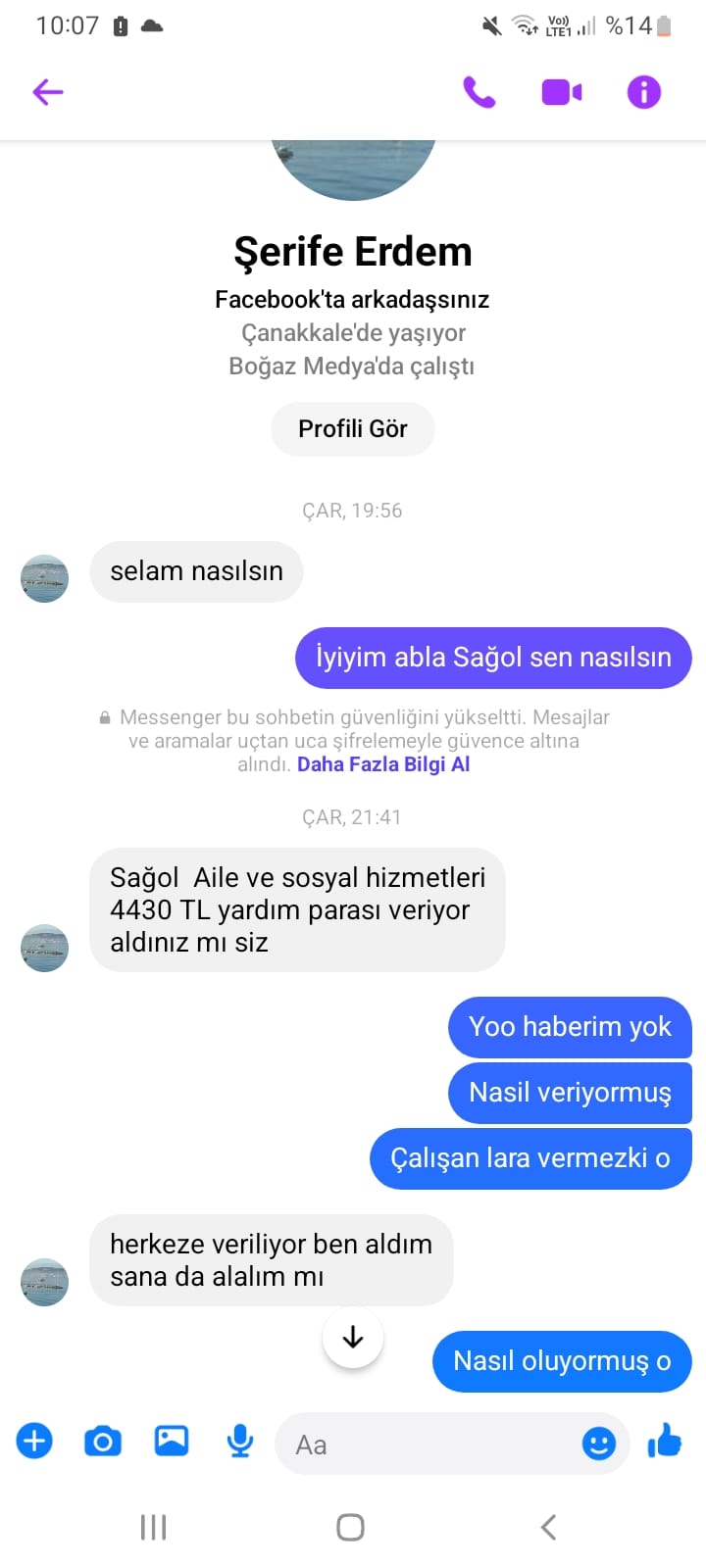Start a voice call with Şerife Erdem
This screenshot has width=706, height=1568.
coord(479,92)
